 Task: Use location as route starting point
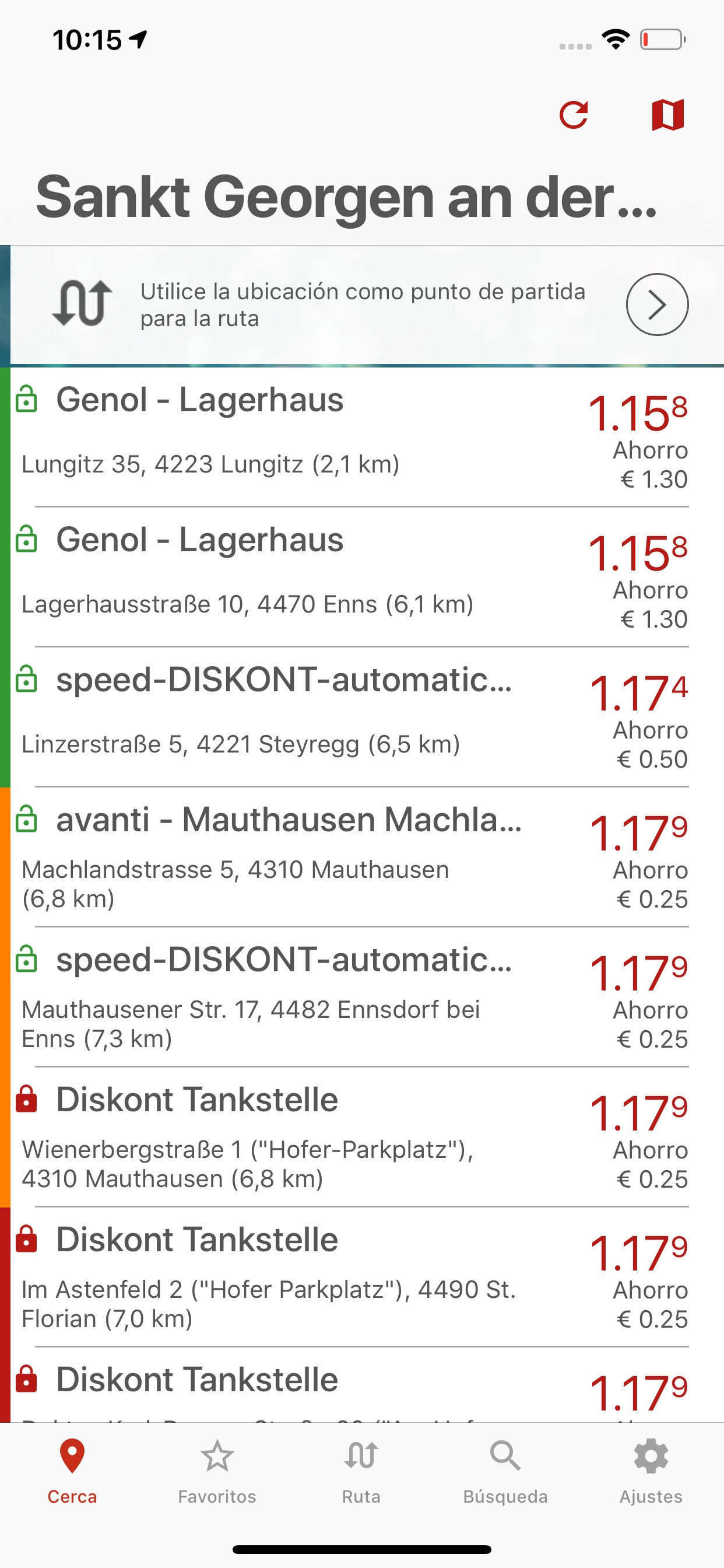click(x=362, y=305)
